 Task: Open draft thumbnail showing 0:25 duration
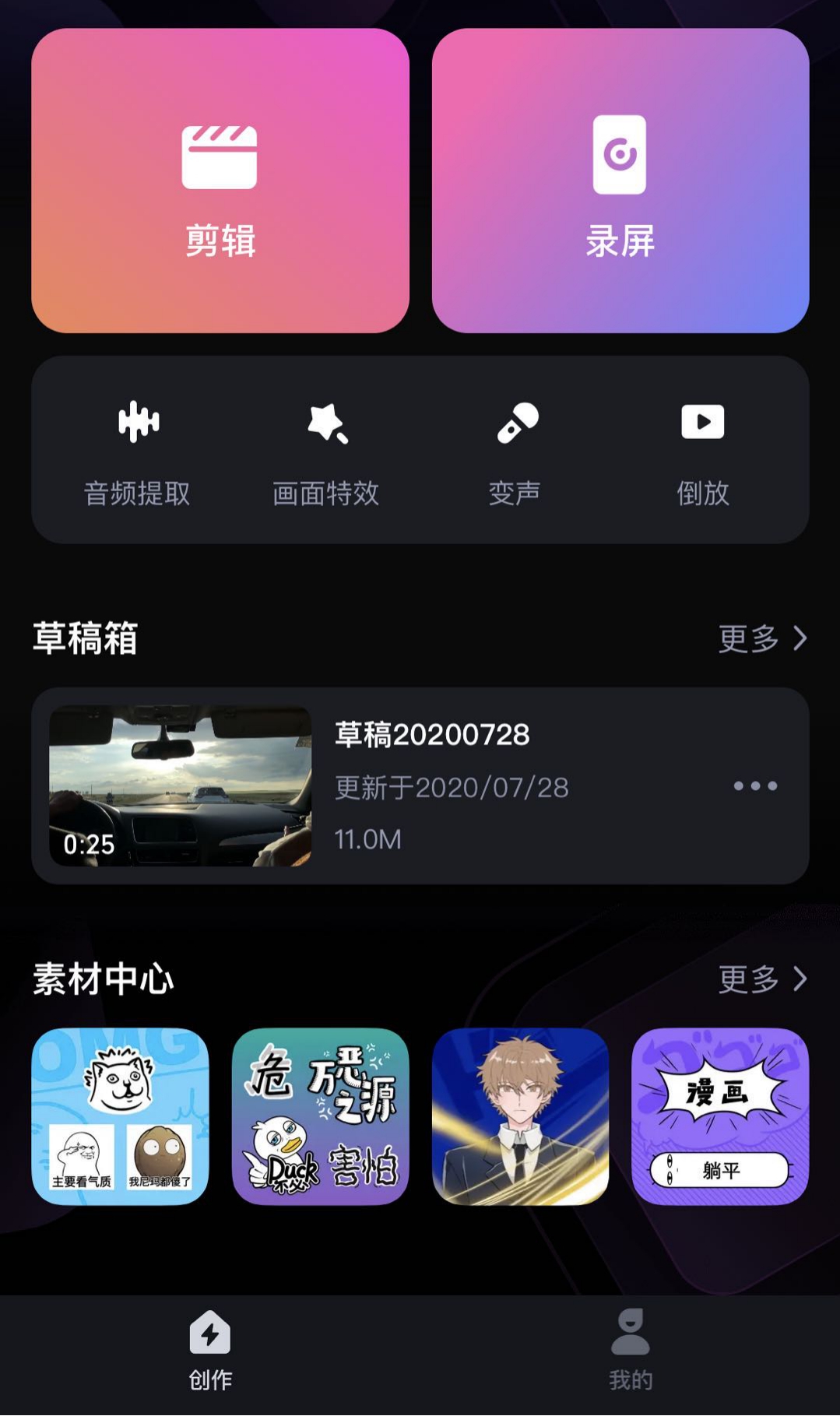click(x=181, y=786)
